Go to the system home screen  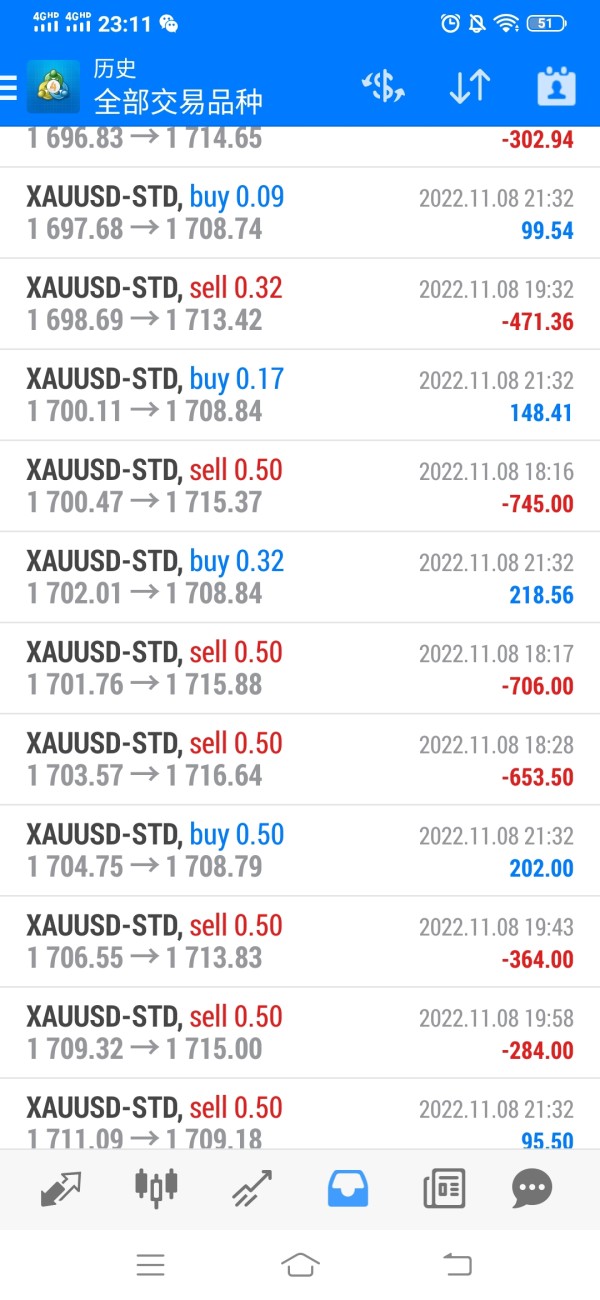[x=300, y=1264]
